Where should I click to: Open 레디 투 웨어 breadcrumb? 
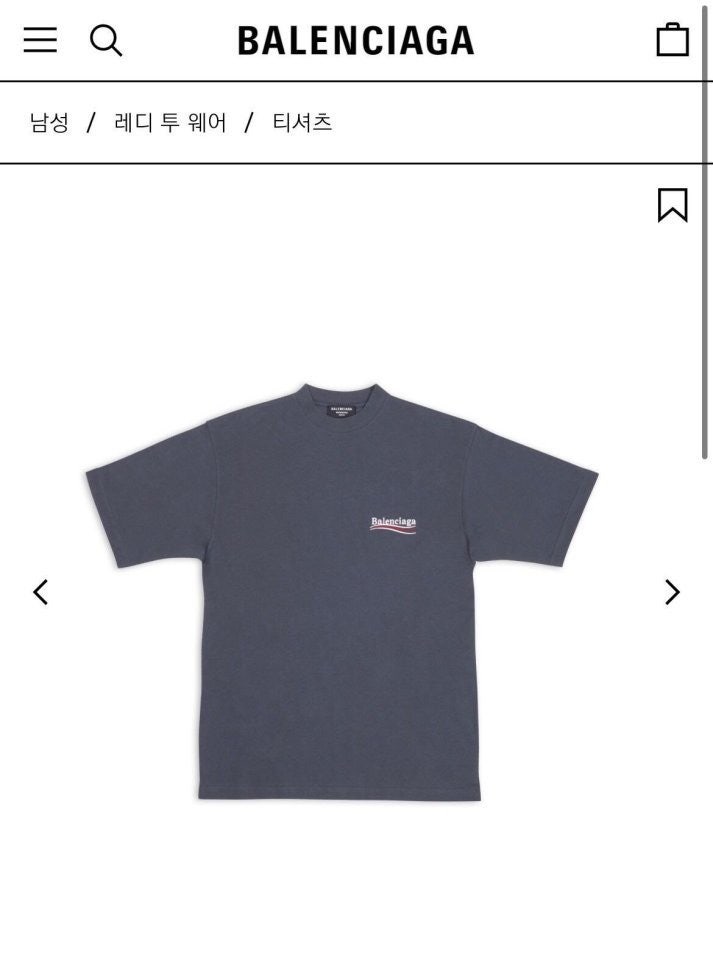click(170, 123)
